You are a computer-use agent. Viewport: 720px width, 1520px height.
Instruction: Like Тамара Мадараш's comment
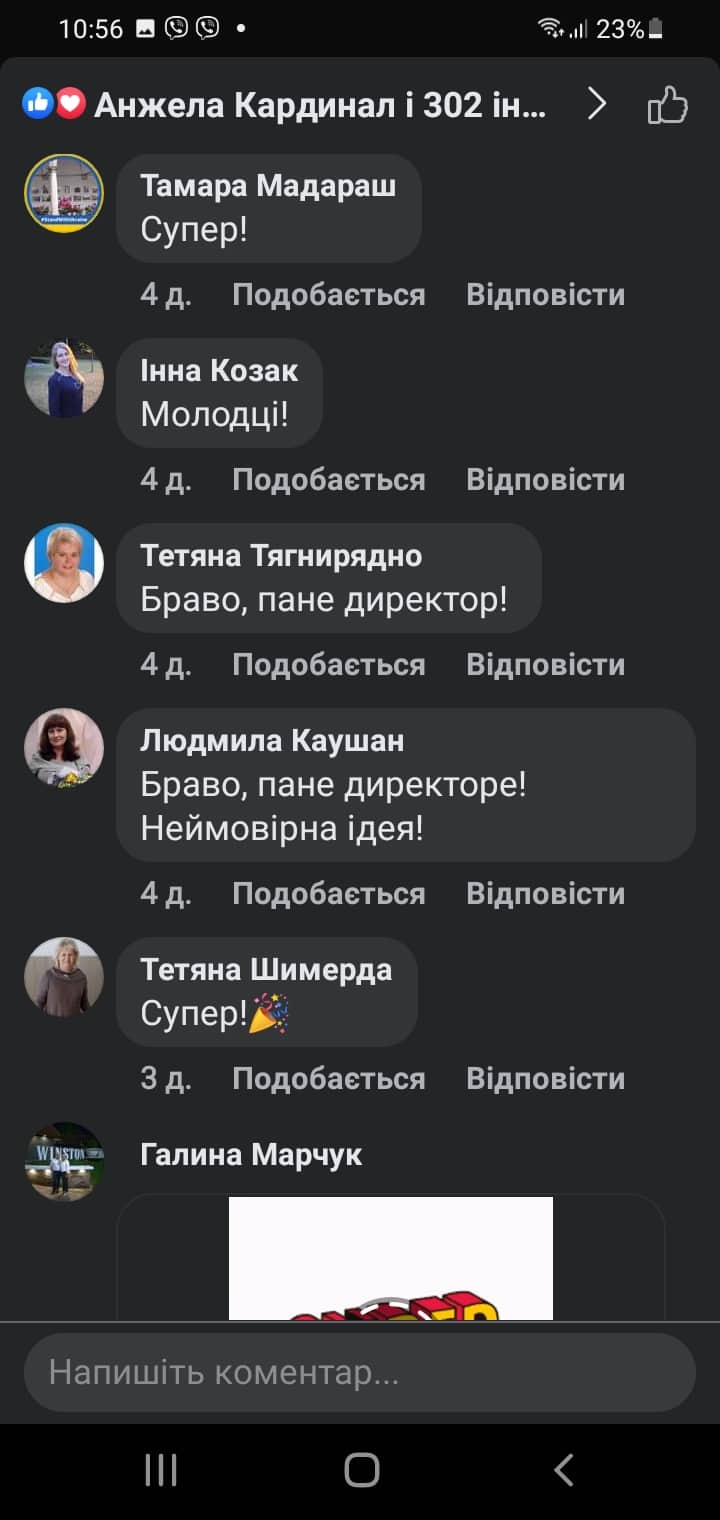328,294
